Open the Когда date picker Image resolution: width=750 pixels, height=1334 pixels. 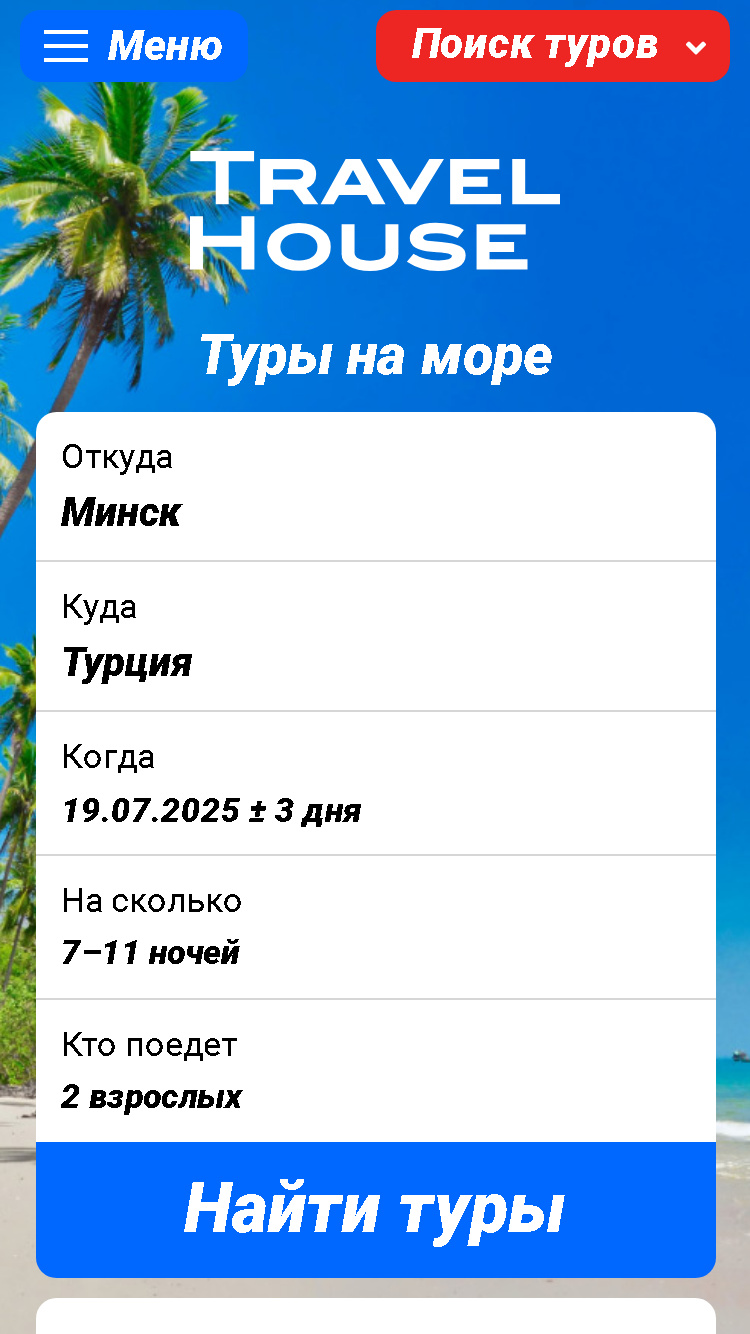click(x=376, y=784)
